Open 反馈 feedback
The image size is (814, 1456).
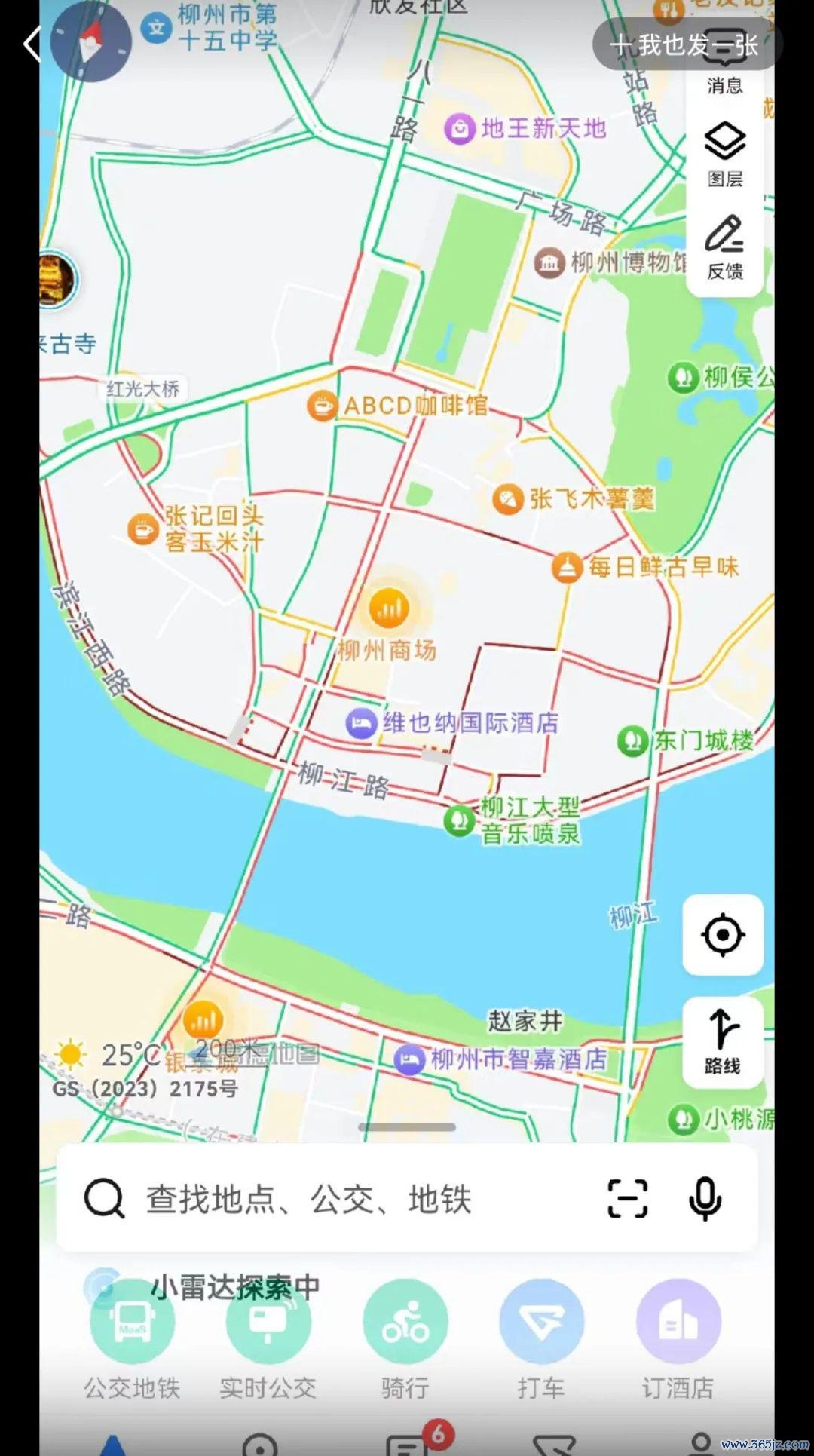pyautogui.click(x=725, y=247)
